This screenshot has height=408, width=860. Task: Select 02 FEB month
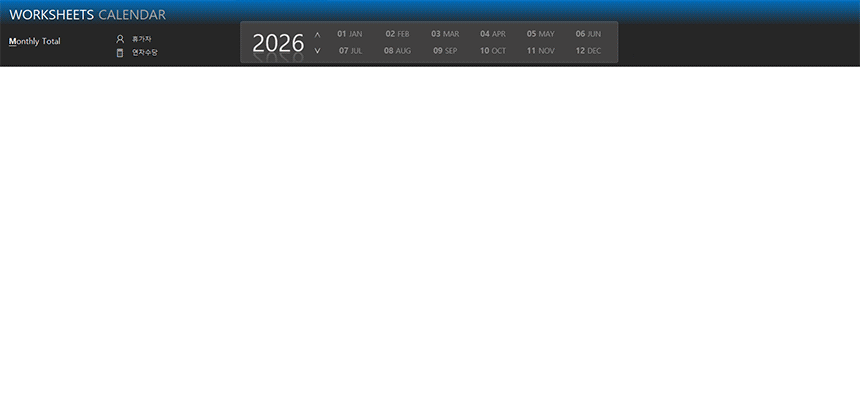click(x=397, y=34)
